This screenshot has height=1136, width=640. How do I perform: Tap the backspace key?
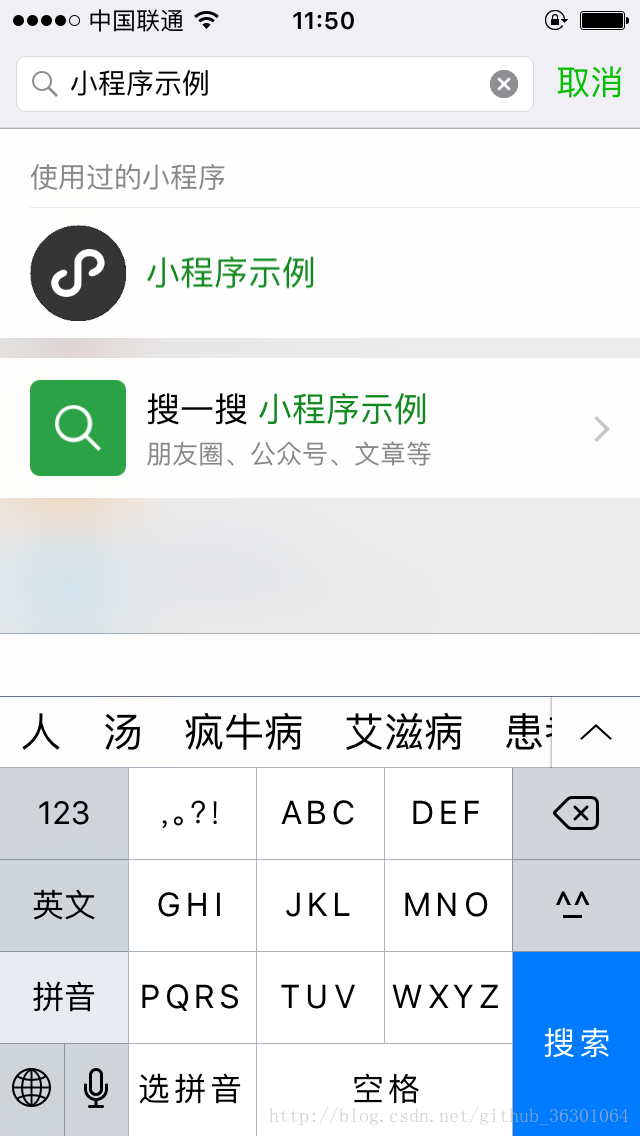(576, 813)
